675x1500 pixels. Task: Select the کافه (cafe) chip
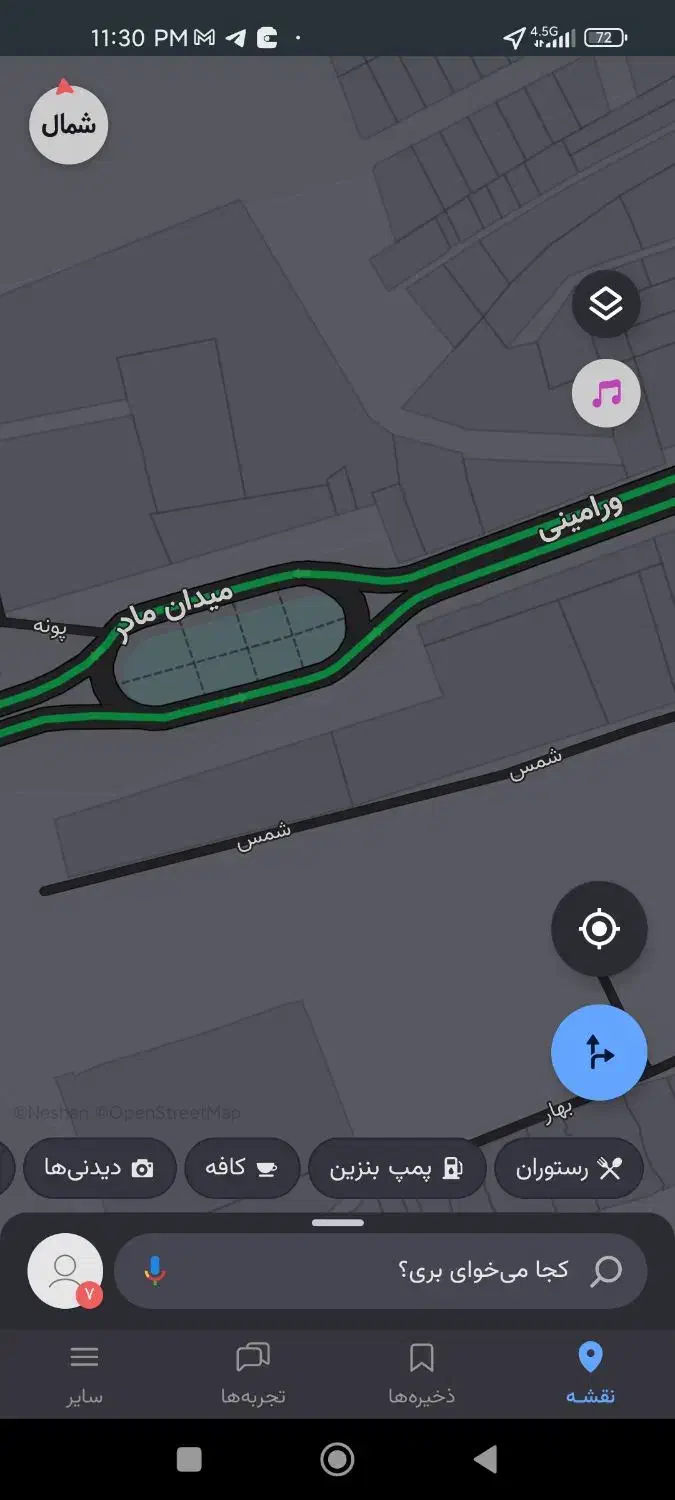click(242, 1168)
